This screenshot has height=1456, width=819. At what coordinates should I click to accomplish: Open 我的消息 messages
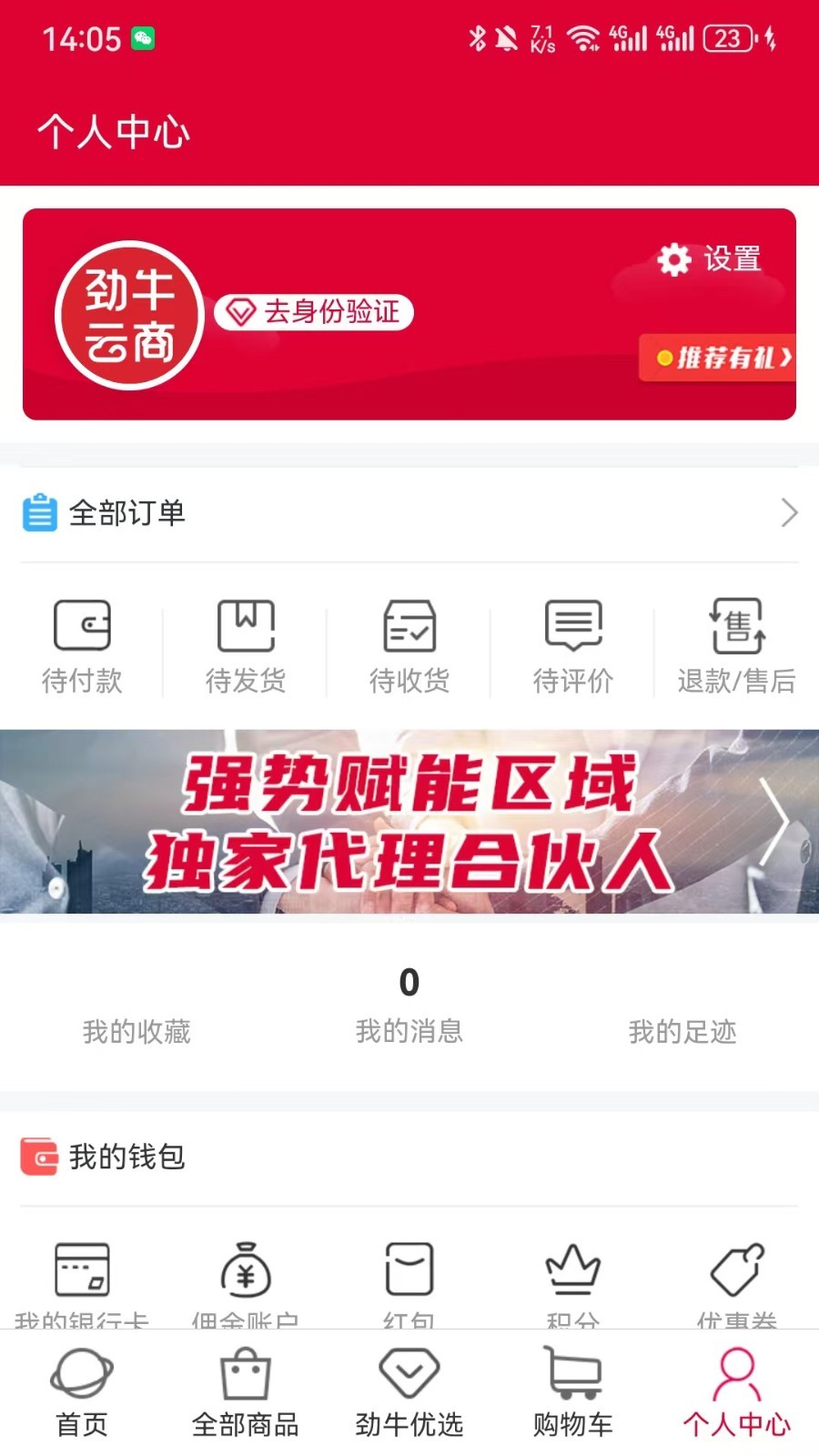coord(409,1010)
